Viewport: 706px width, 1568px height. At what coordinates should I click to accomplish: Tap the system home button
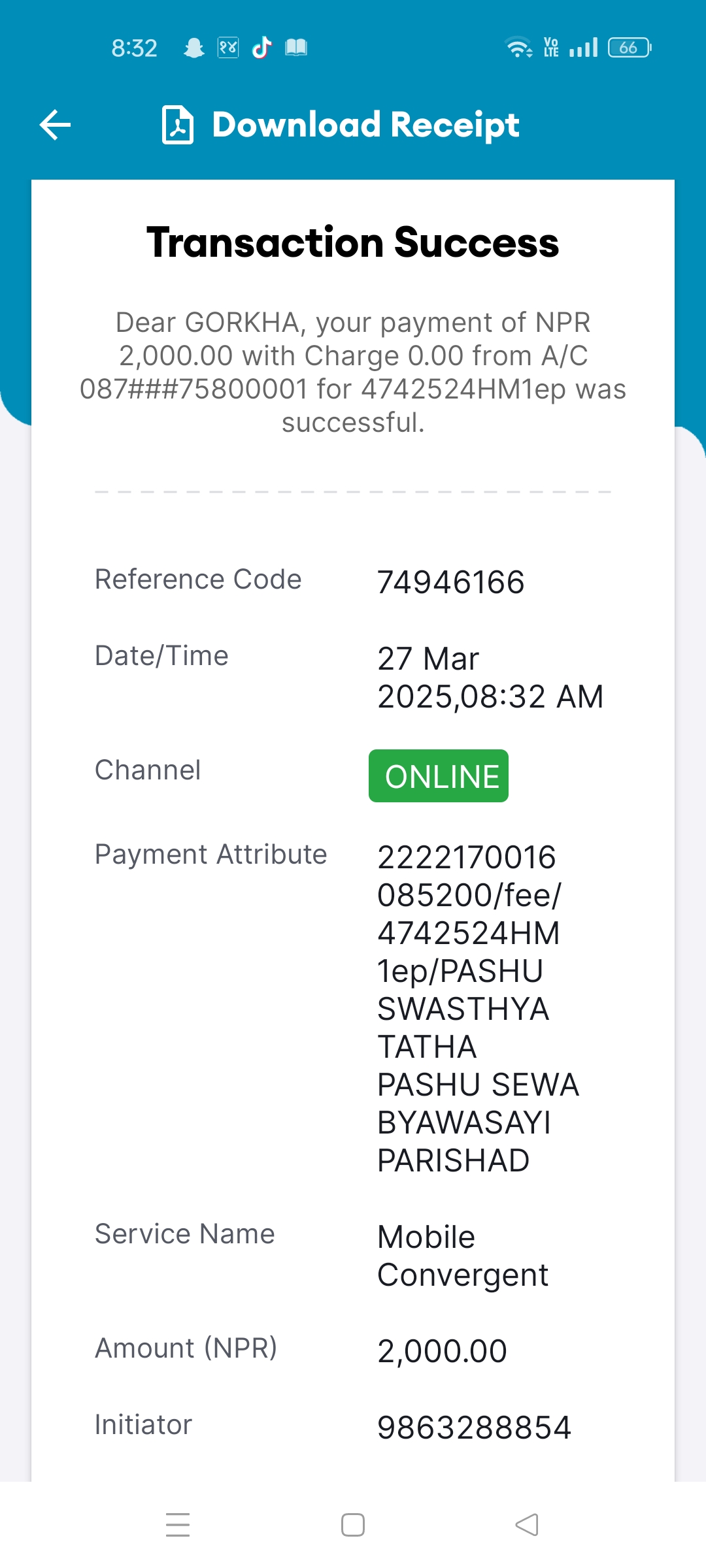353,1525
